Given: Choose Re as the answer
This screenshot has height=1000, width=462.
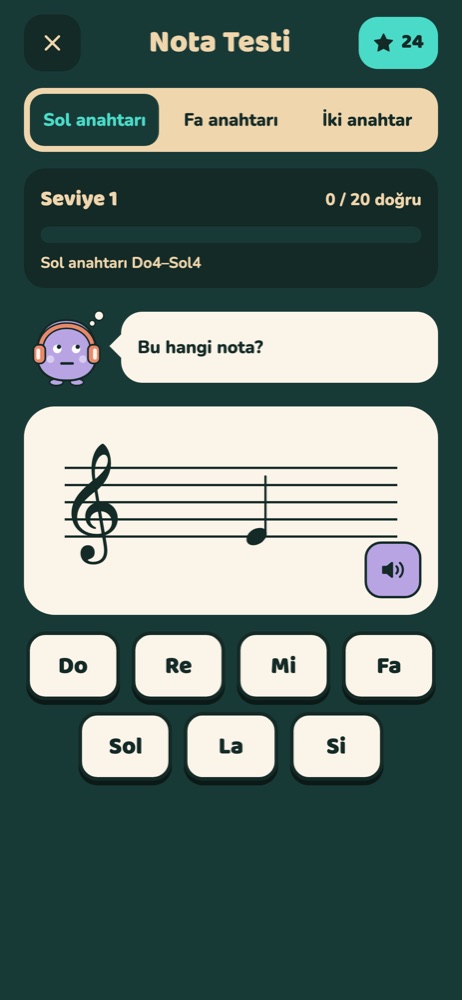Looking at the screenshot, I should tap(178, 666).
